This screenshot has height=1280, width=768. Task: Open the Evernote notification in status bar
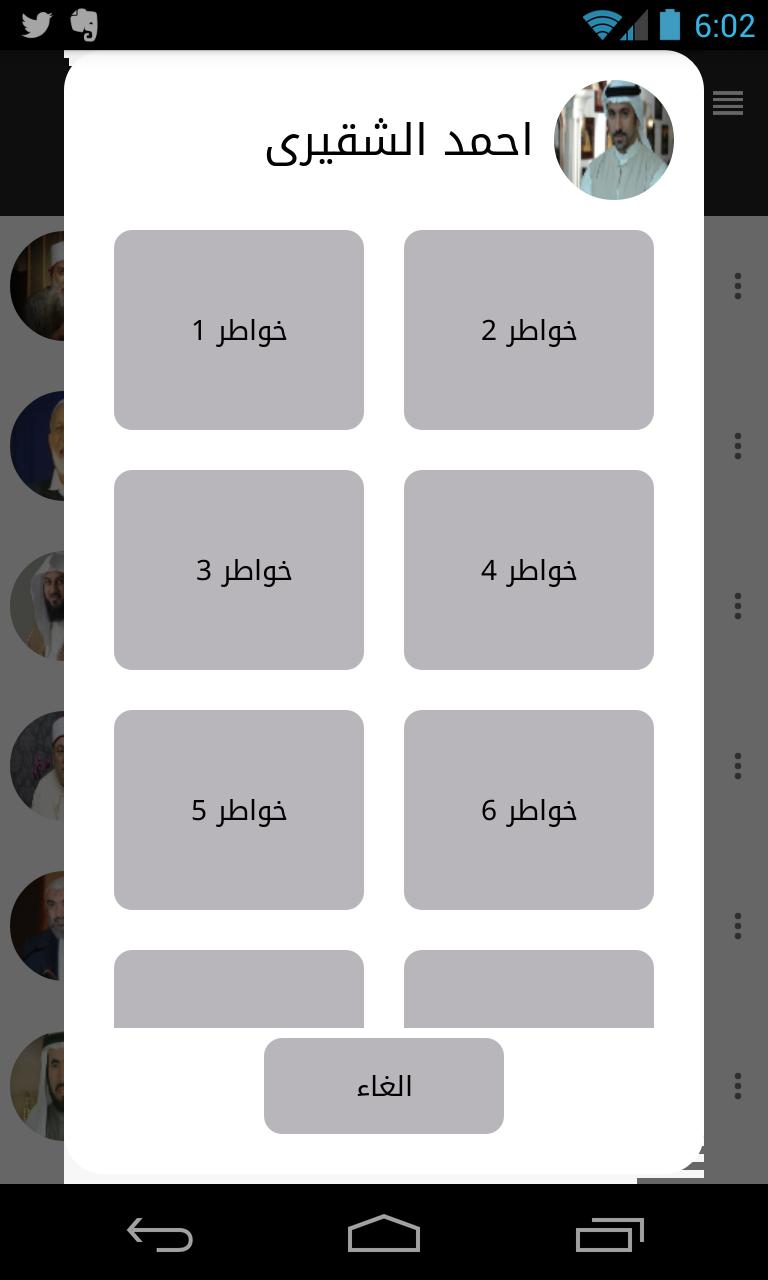pyautogui.click(x=84, y=24)
